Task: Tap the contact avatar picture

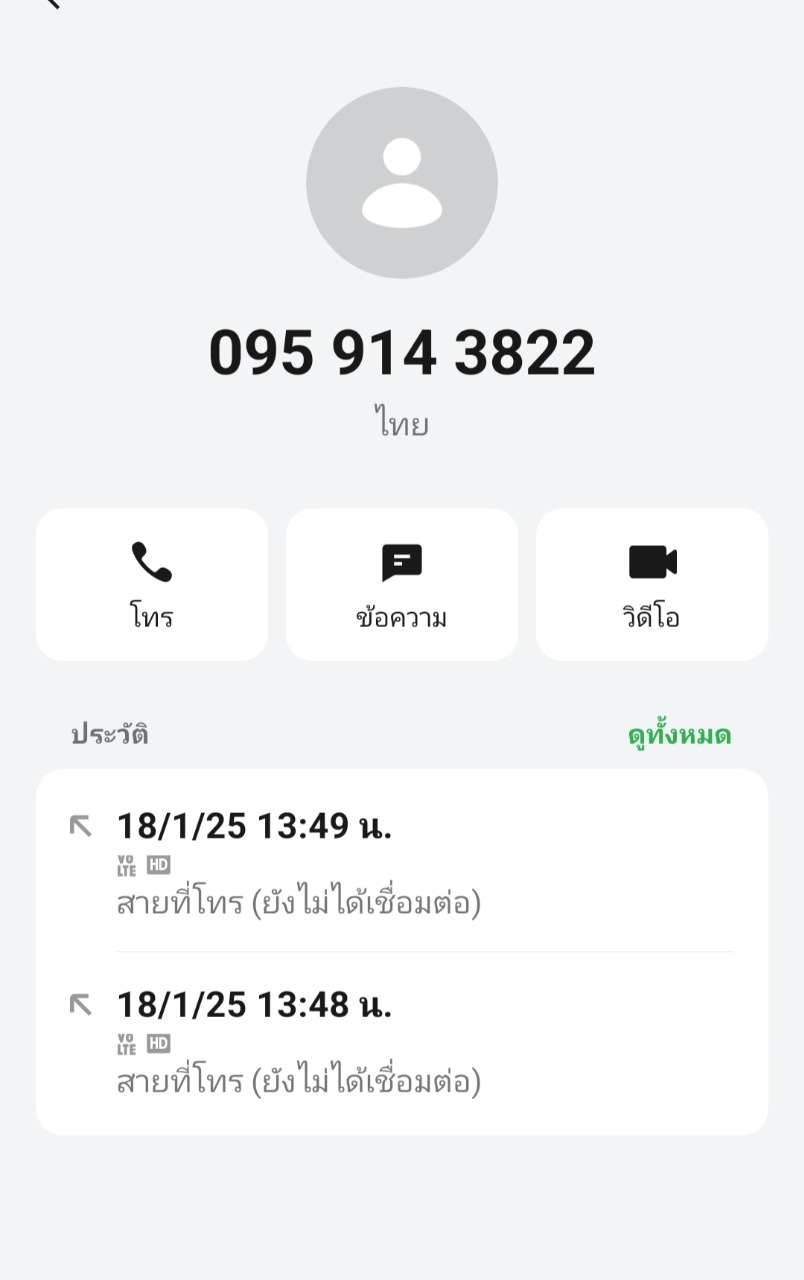Action: [x=402, y=183]
